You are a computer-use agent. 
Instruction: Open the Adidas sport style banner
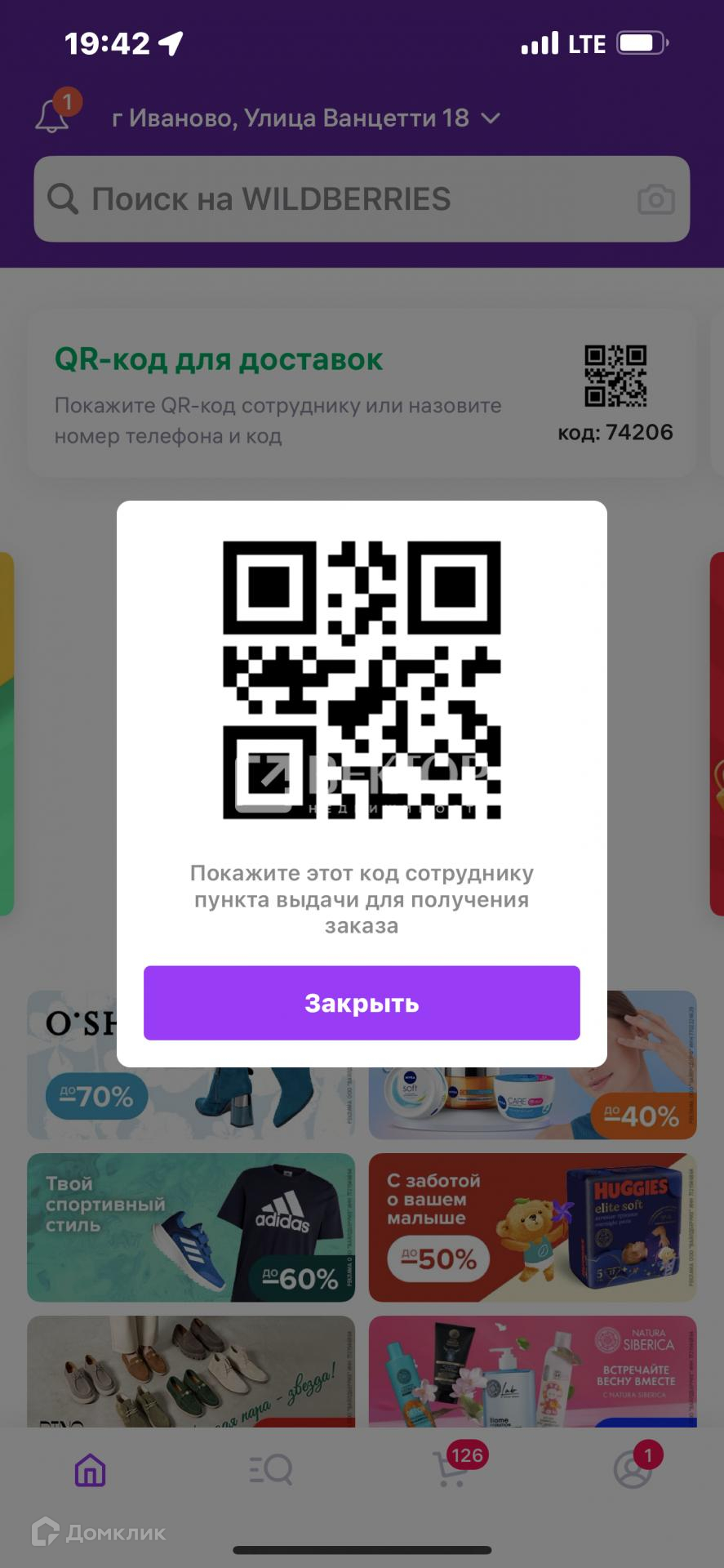(x=191, y=1227)
